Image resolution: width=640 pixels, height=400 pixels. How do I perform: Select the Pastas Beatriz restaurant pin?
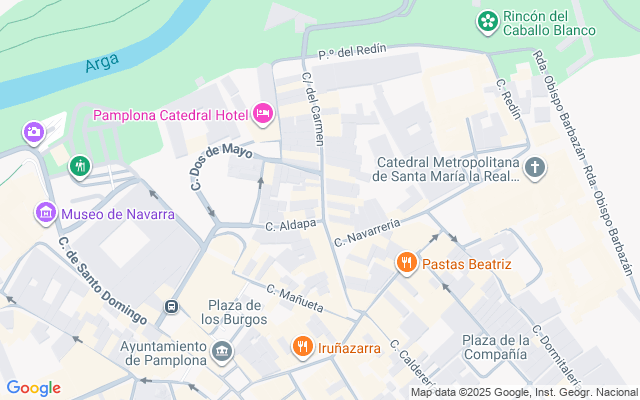[x=407, y=263]
